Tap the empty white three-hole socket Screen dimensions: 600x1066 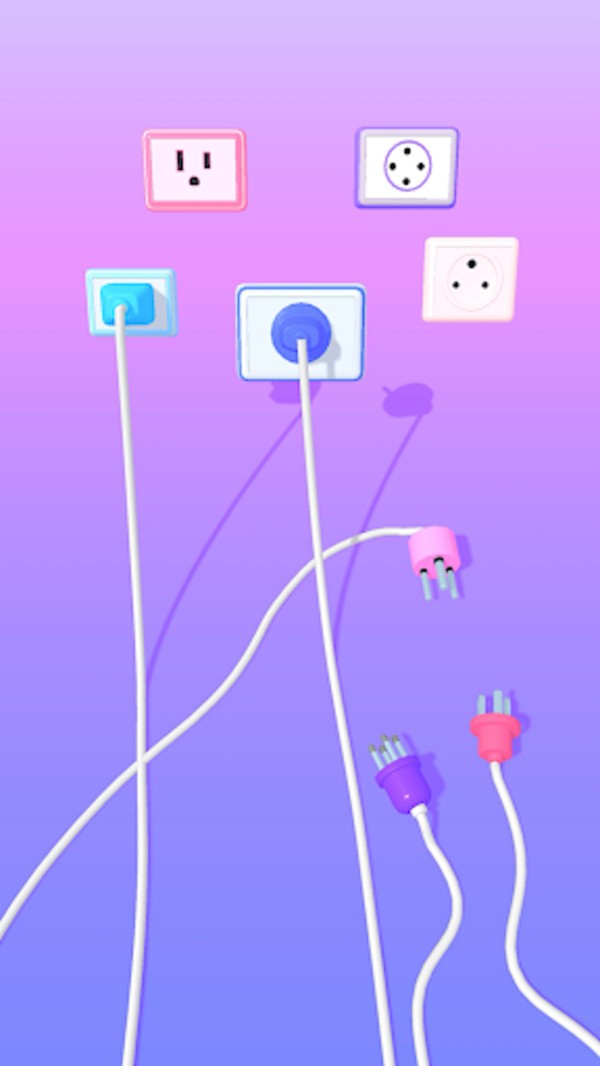[470, 279]
